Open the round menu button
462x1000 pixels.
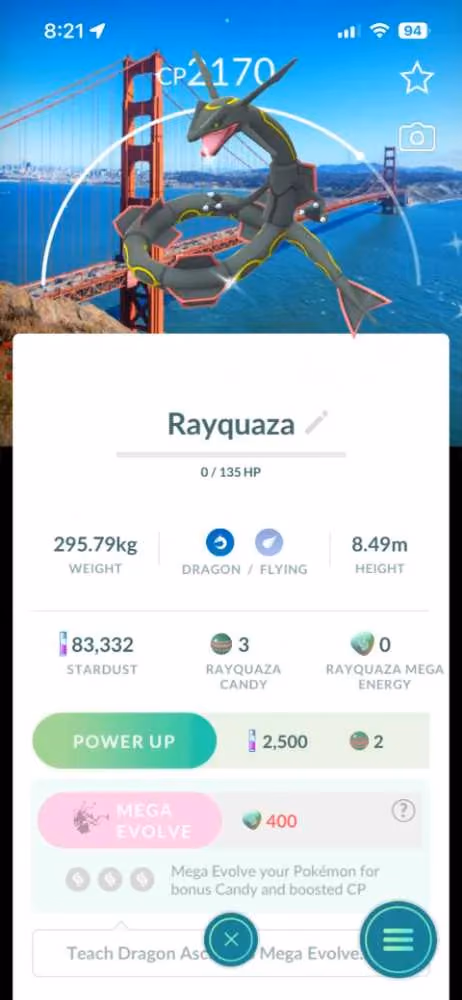pyautogui.click(x=398, y=939)
